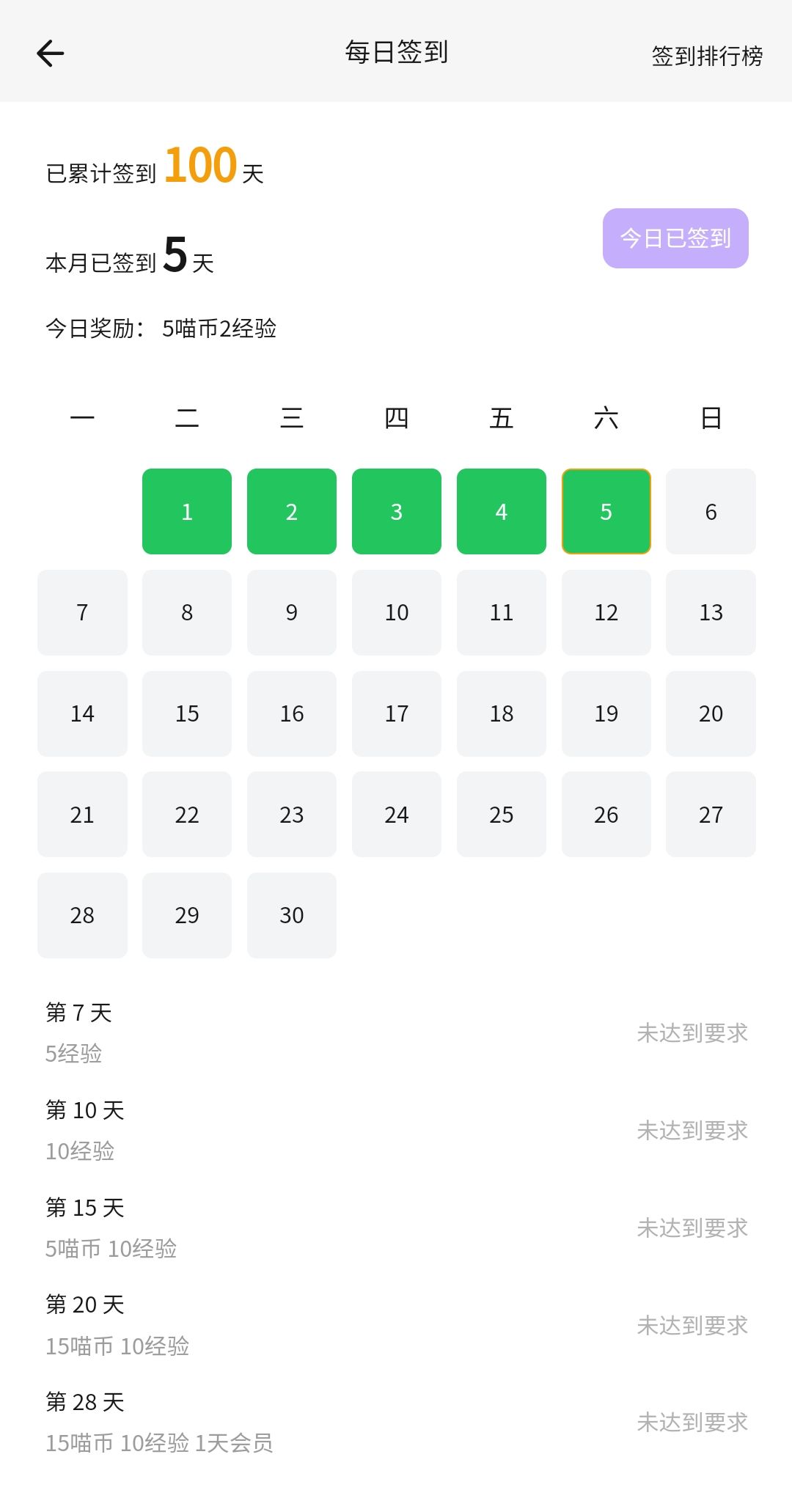Open the 签到排行榜 ranking page
Image resolution: width=792 pixels, height=1512 pixels.
click(x=706, y=56)
